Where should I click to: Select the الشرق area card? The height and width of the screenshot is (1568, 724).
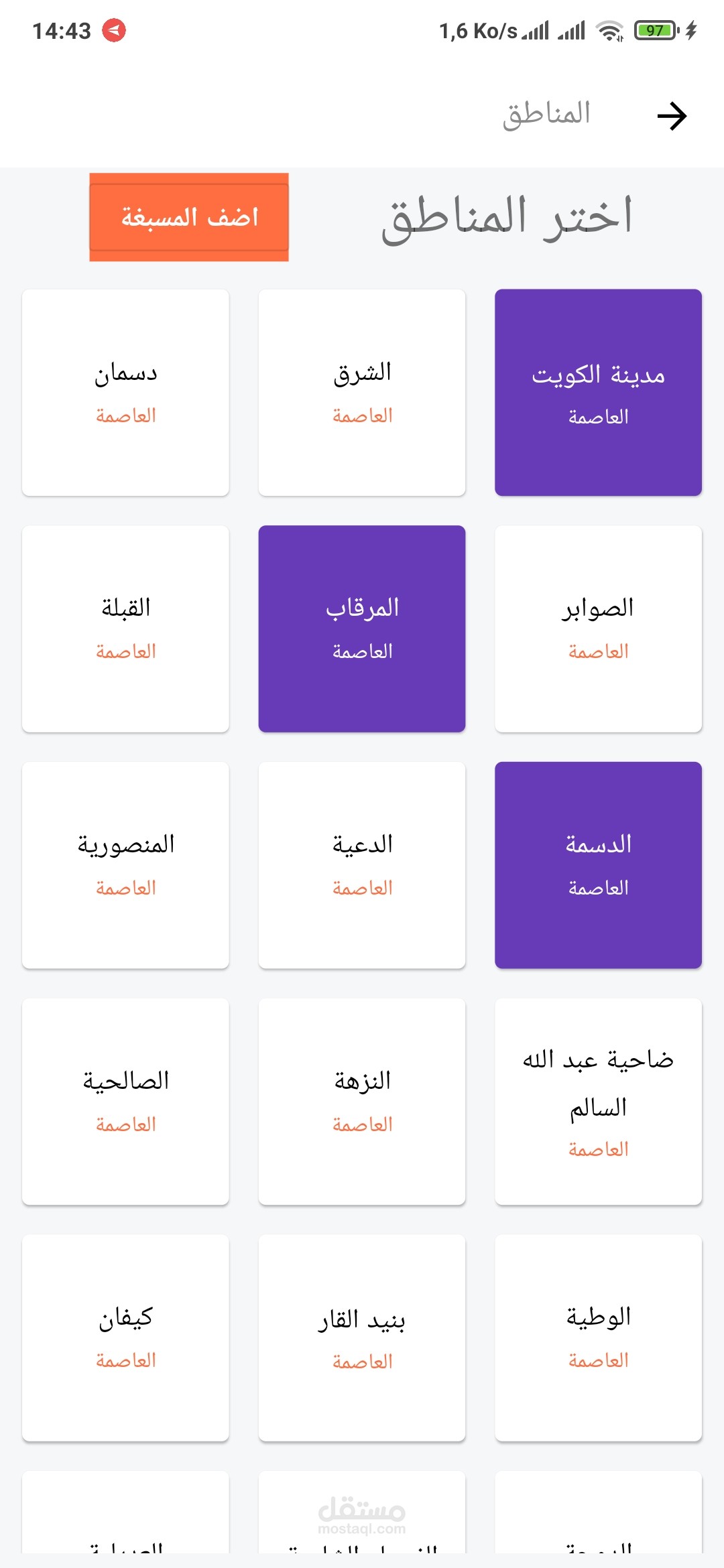pos(362,393)
